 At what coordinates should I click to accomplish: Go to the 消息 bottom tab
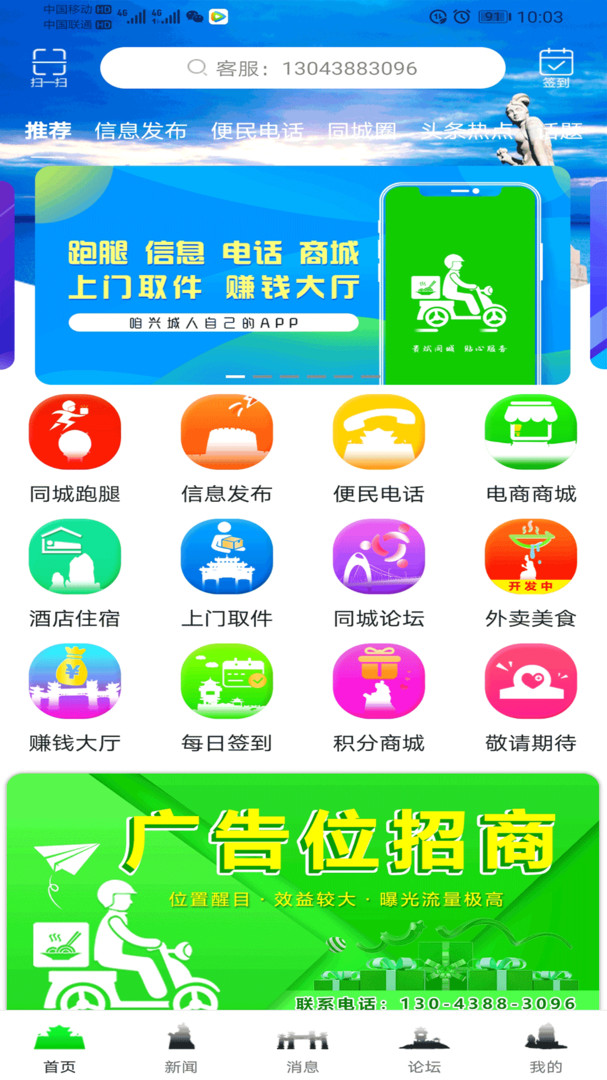point(302,1048)
